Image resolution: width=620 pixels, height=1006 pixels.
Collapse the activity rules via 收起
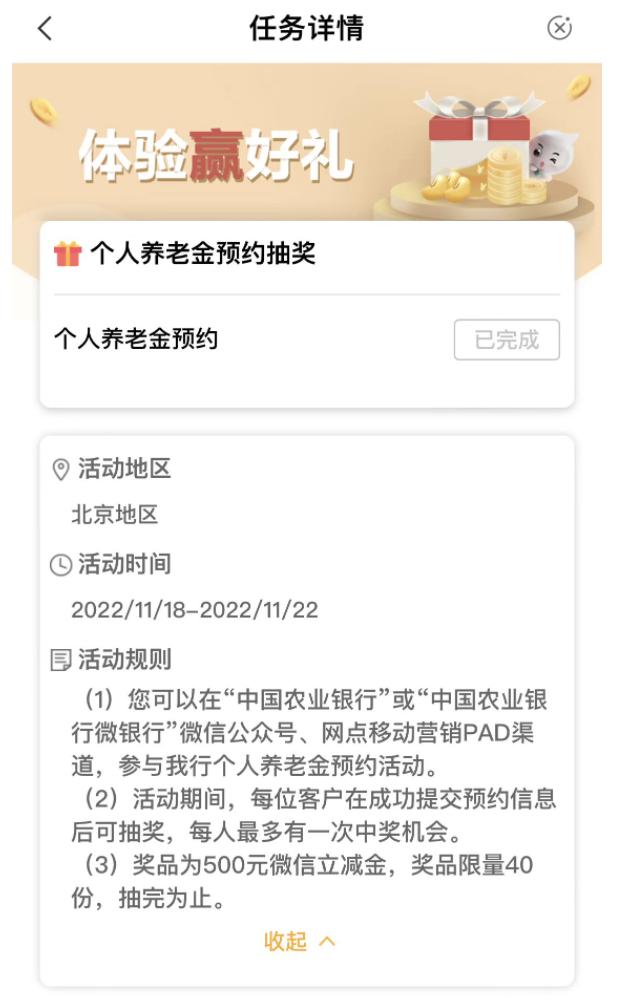tap(299, 941)
